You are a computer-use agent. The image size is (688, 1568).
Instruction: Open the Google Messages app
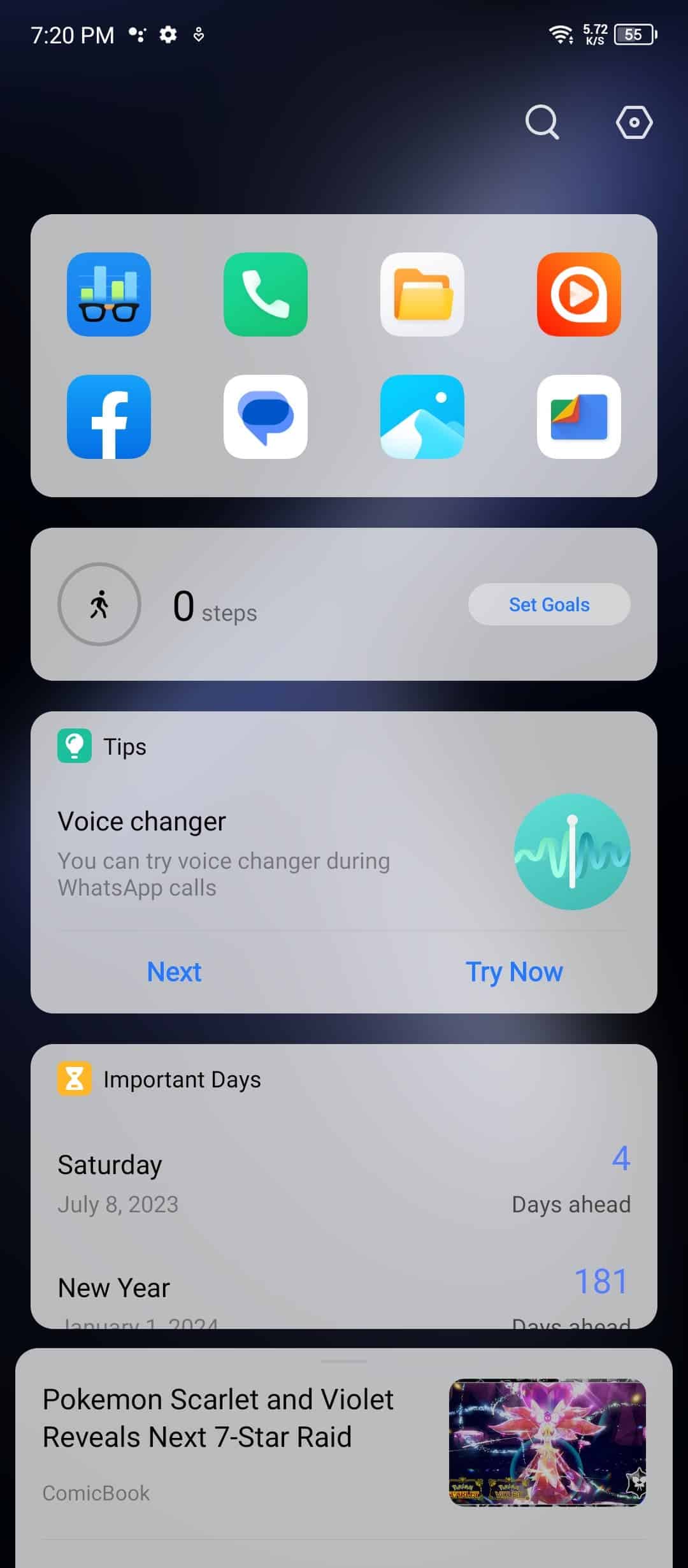(x=266, y=416)
